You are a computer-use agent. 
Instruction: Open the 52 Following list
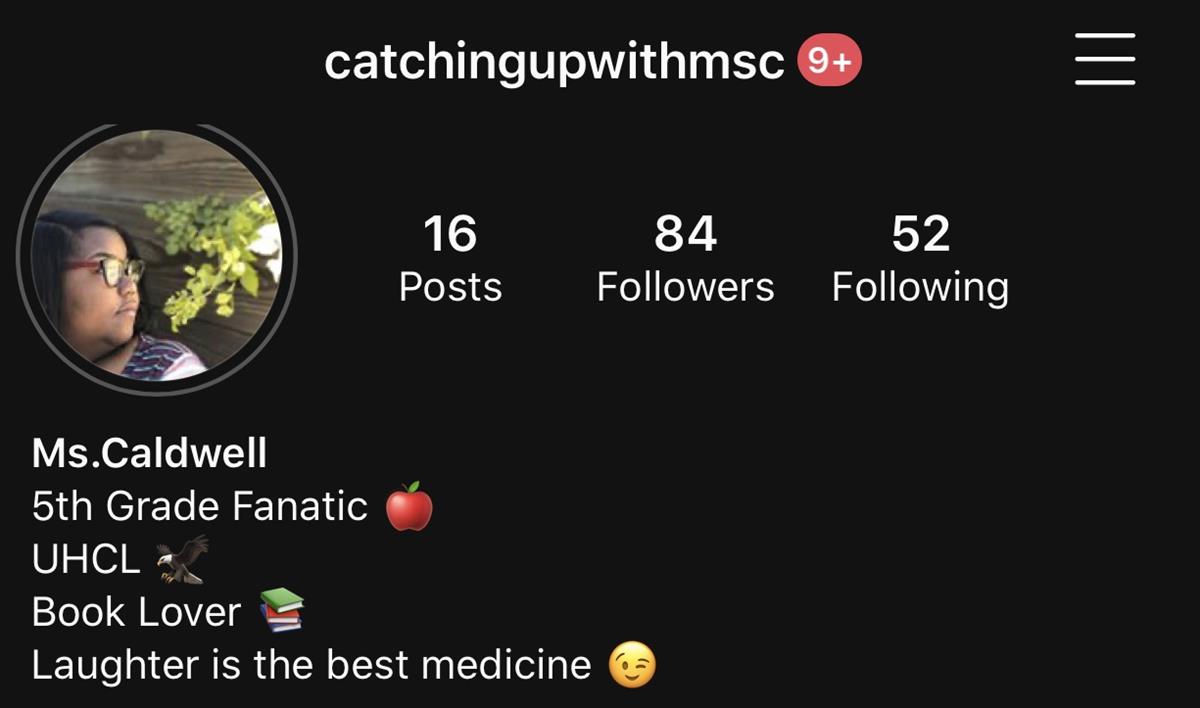(920, 259)
